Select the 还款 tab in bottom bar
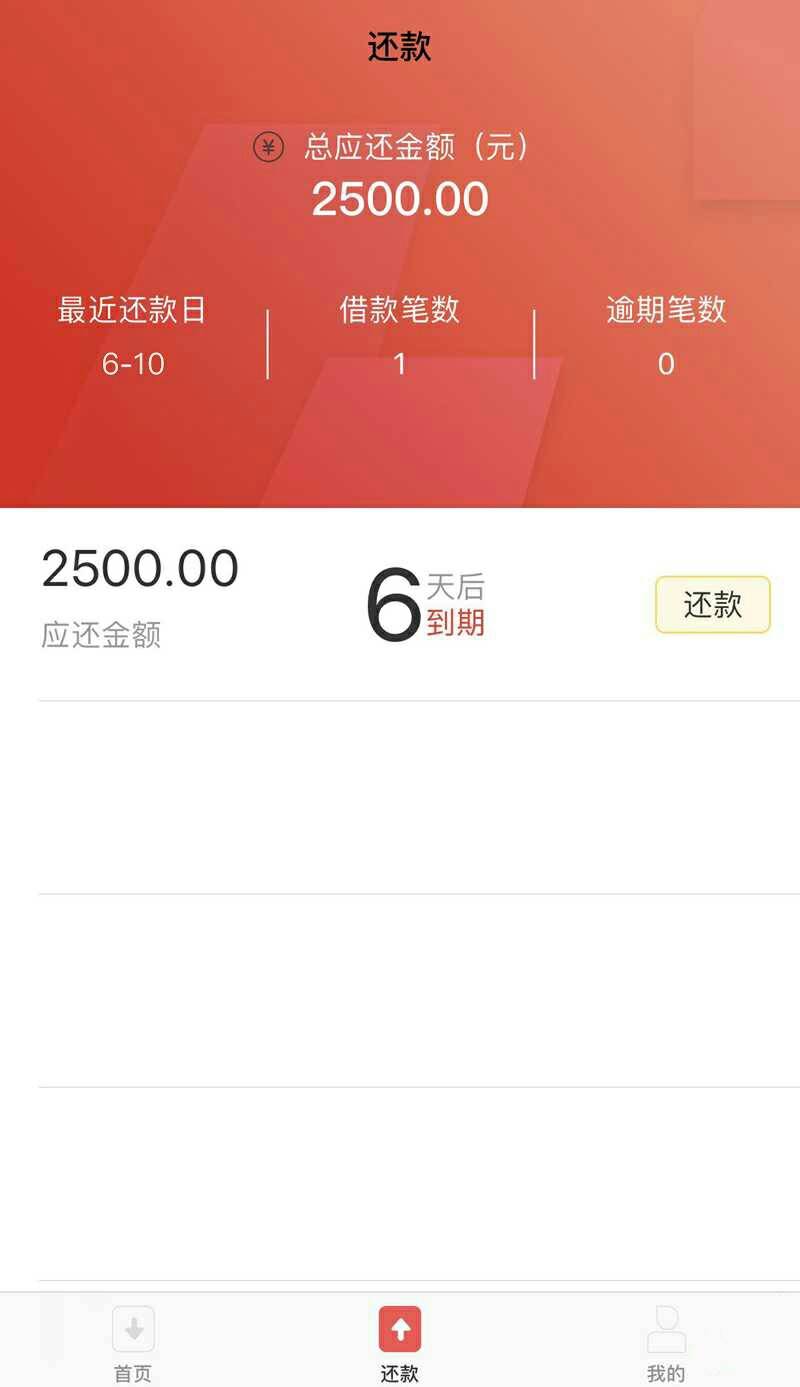Image resolution: width=800 pixels, height=1387 pixels. 400,1343
